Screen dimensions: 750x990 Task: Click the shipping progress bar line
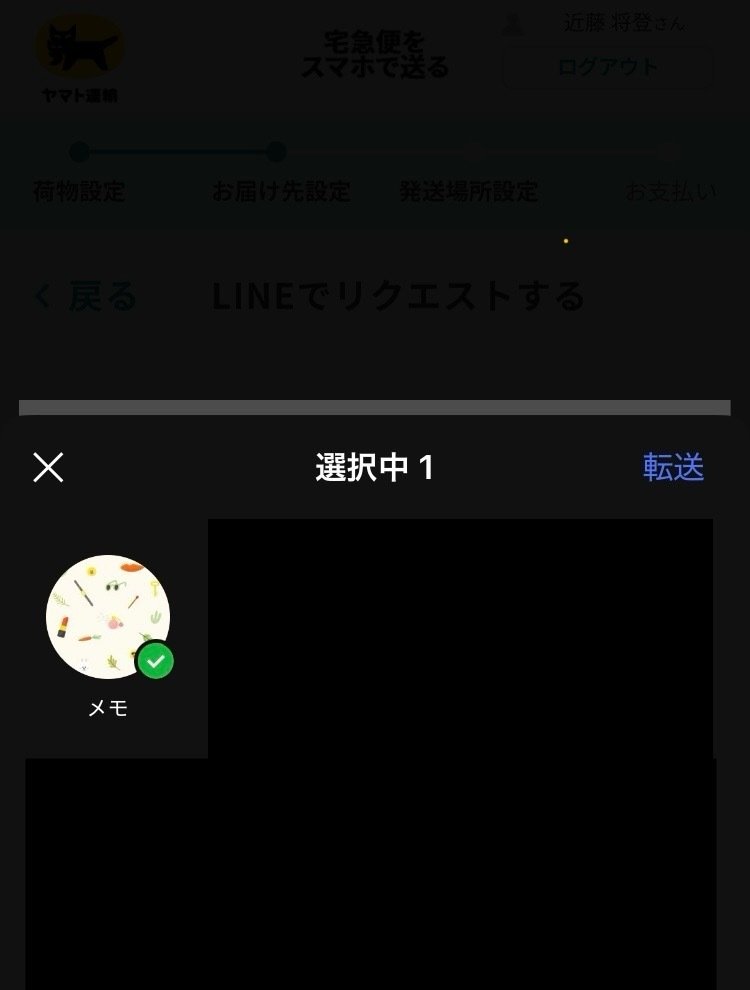coord(375,152)
